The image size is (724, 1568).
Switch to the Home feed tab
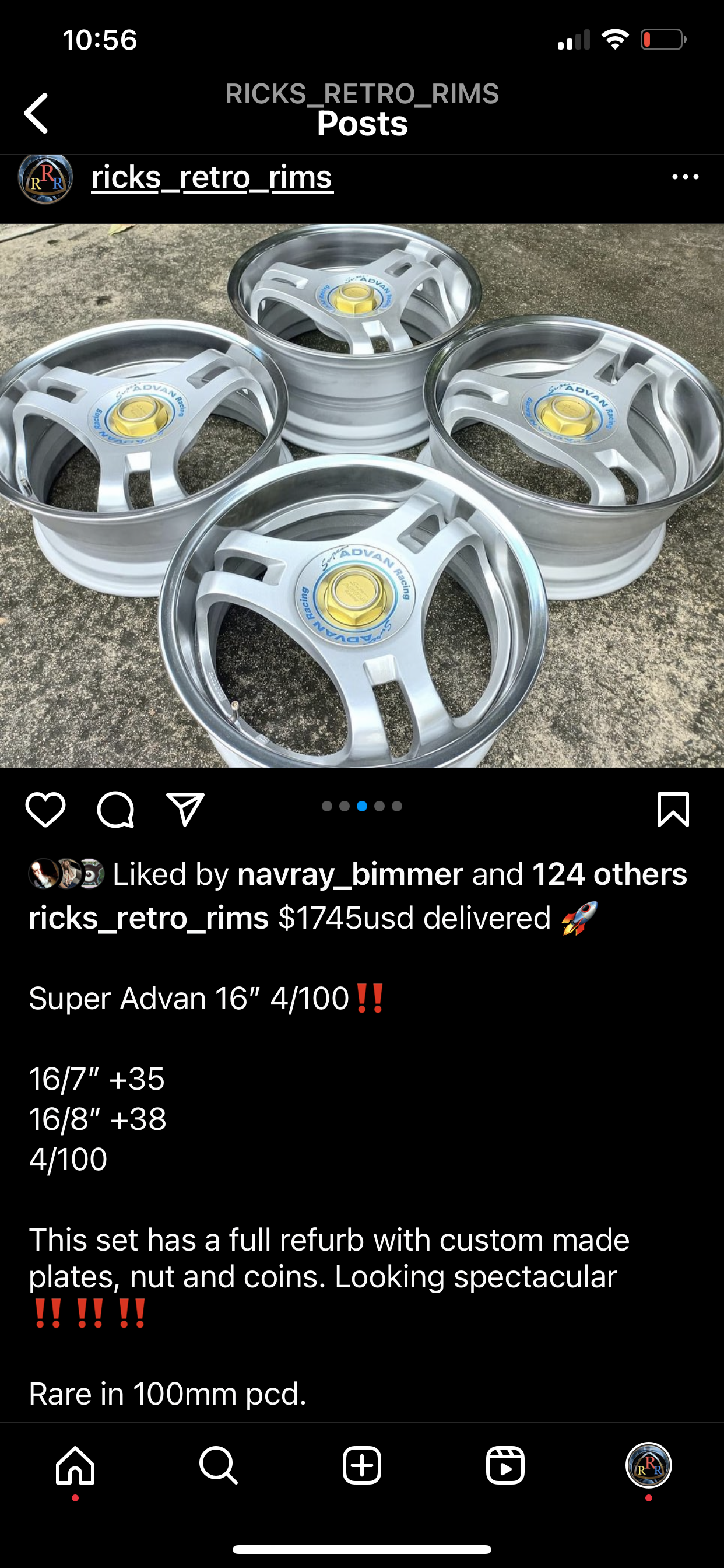[75, 1466]
